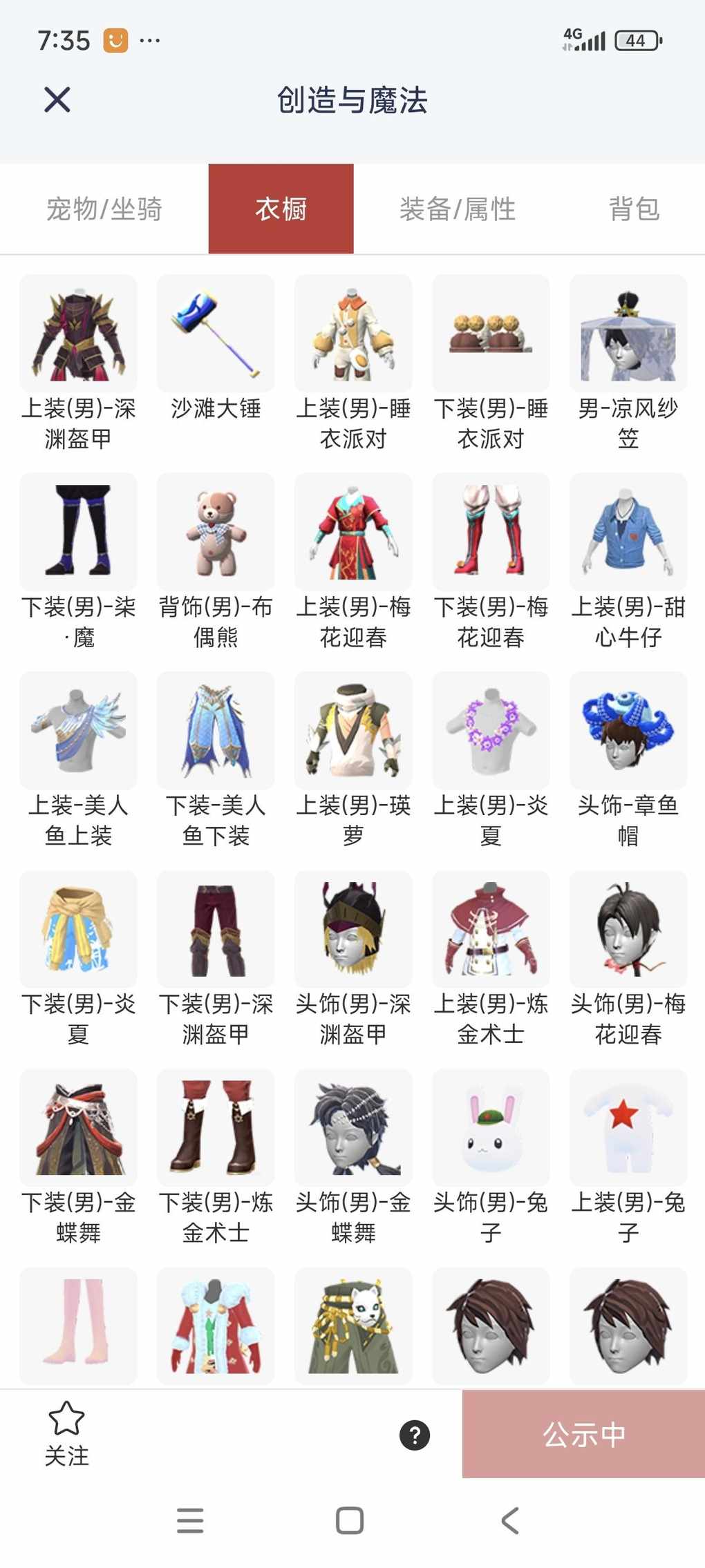
Task: View 男-凉风纱笠 item
Action: point(628,334)
